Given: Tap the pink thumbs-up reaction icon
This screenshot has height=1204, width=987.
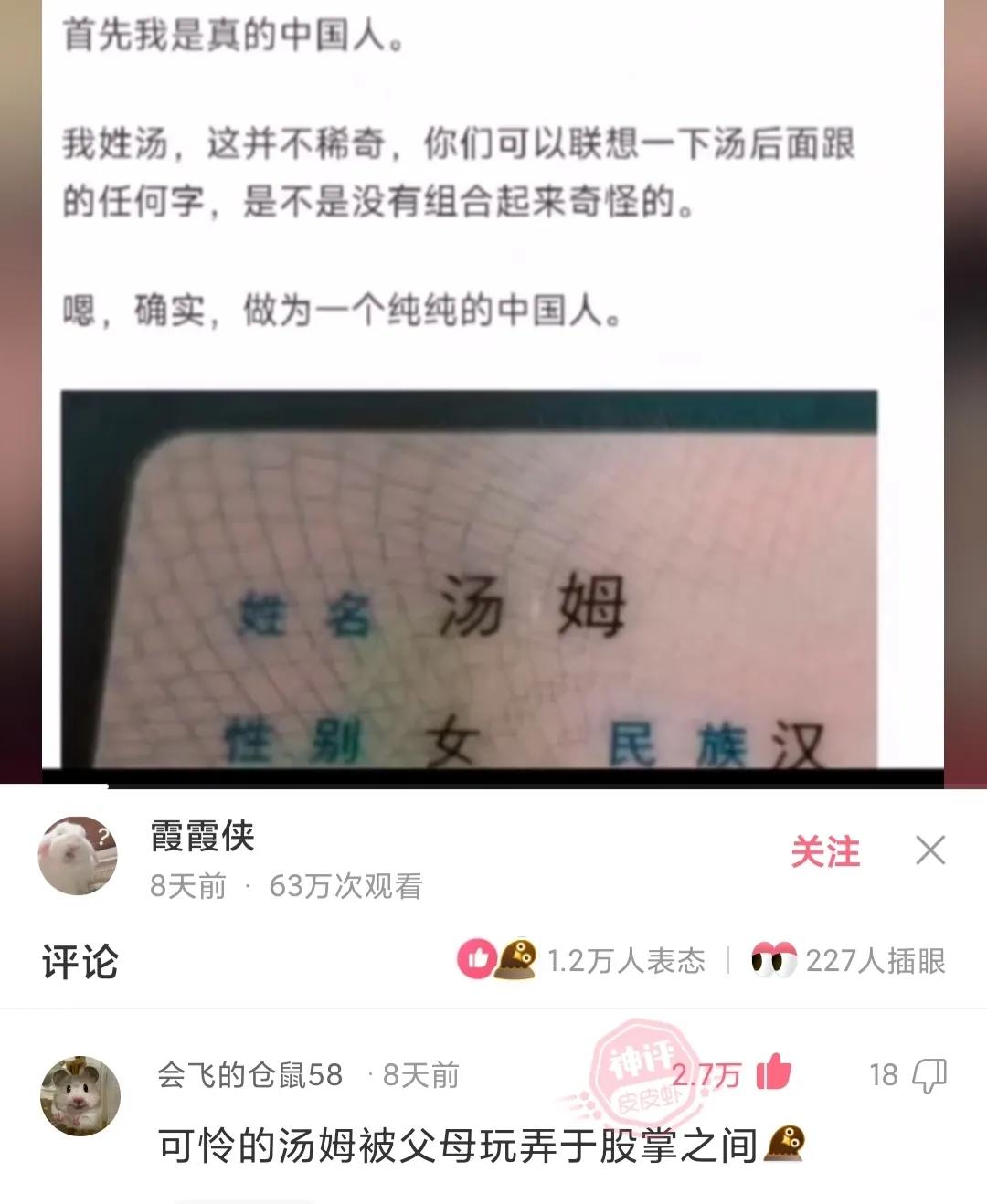Looking at the screenshot, I should 476,956.
